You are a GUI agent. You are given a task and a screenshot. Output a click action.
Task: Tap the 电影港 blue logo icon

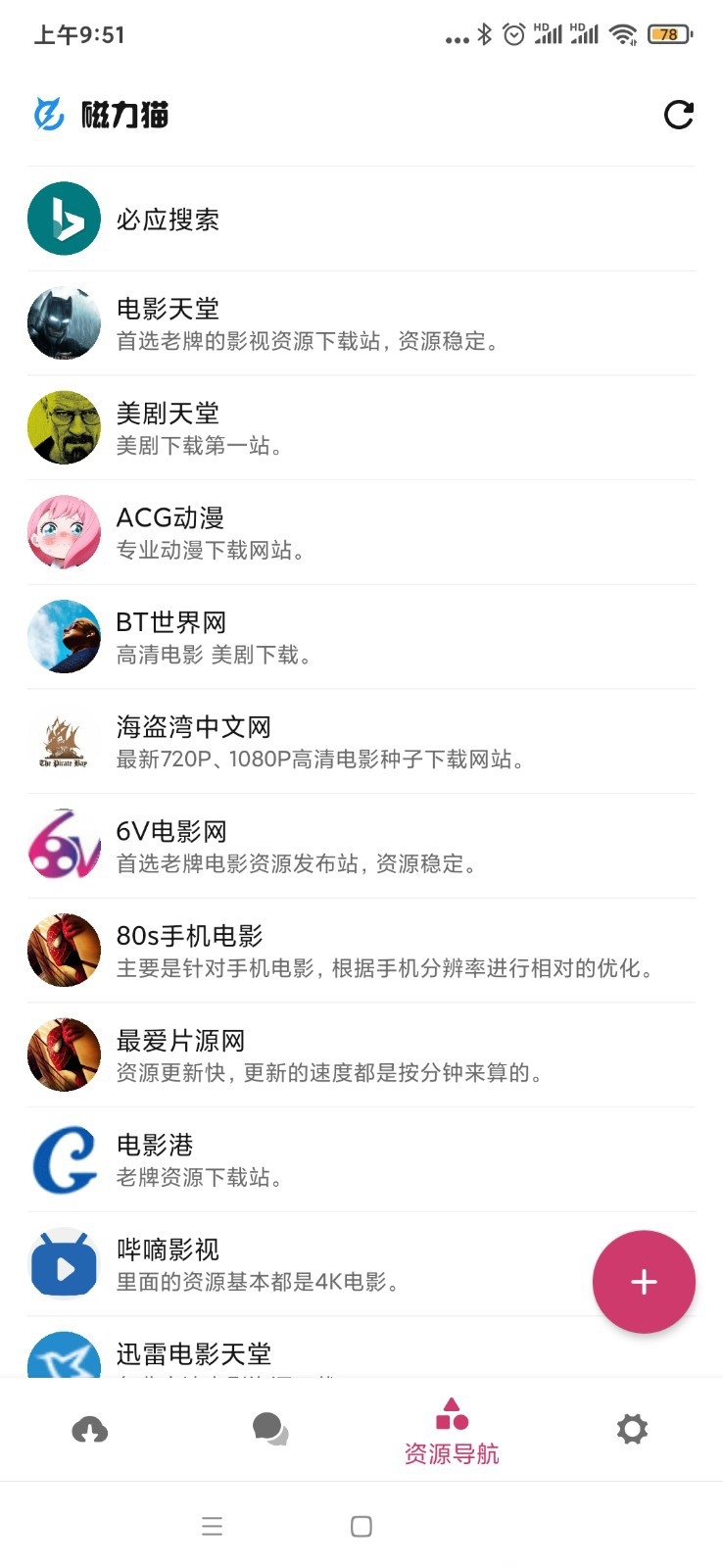click(64, 1159)
